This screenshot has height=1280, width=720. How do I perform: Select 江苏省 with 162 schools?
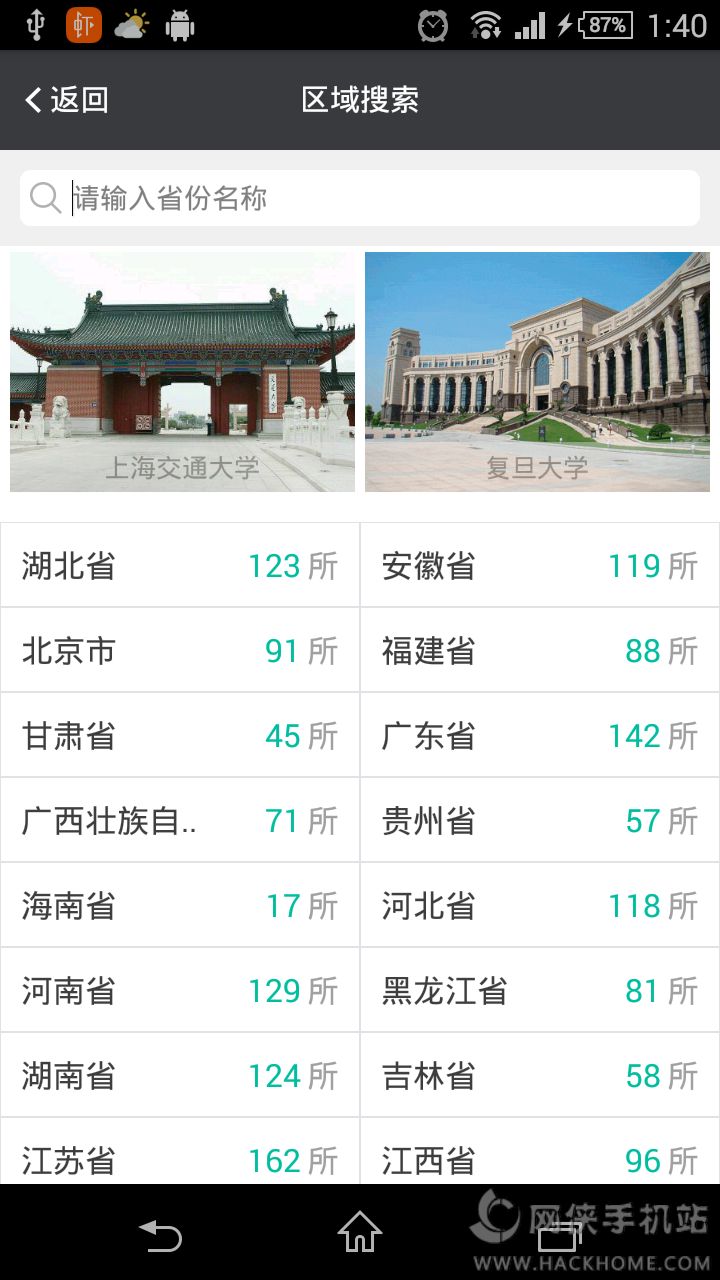coord(180,1161)
